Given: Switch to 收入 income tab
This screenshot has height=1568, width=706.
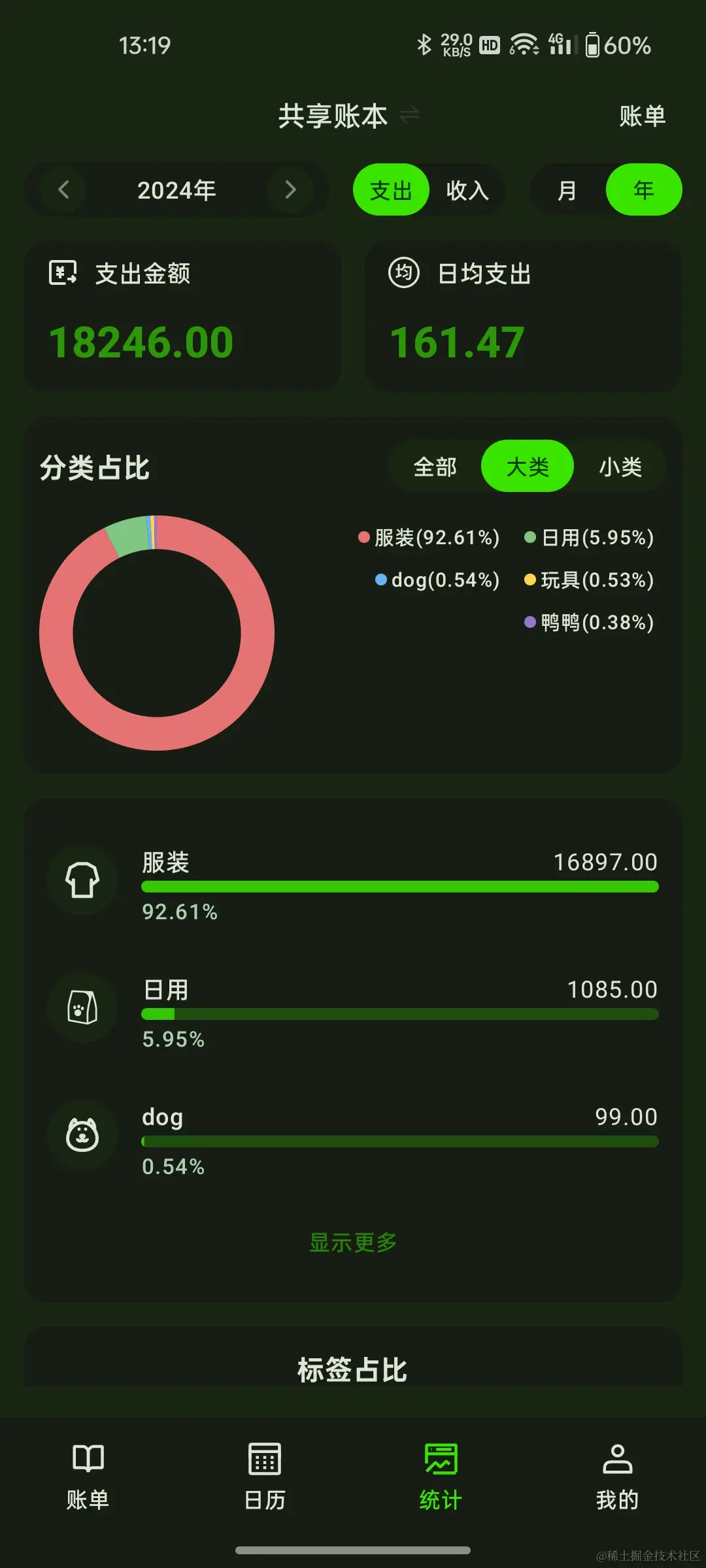Looking at the screenshot, I should tap(467, 190).
